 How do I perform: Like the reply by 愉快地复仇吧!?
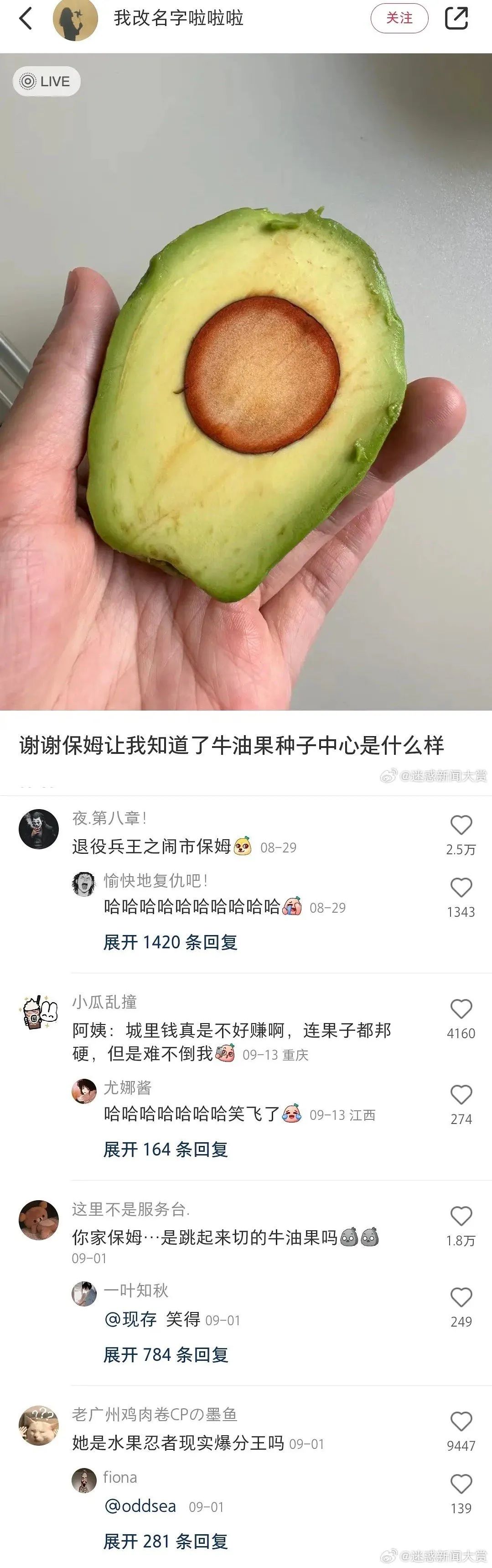[x=461, y=888]
